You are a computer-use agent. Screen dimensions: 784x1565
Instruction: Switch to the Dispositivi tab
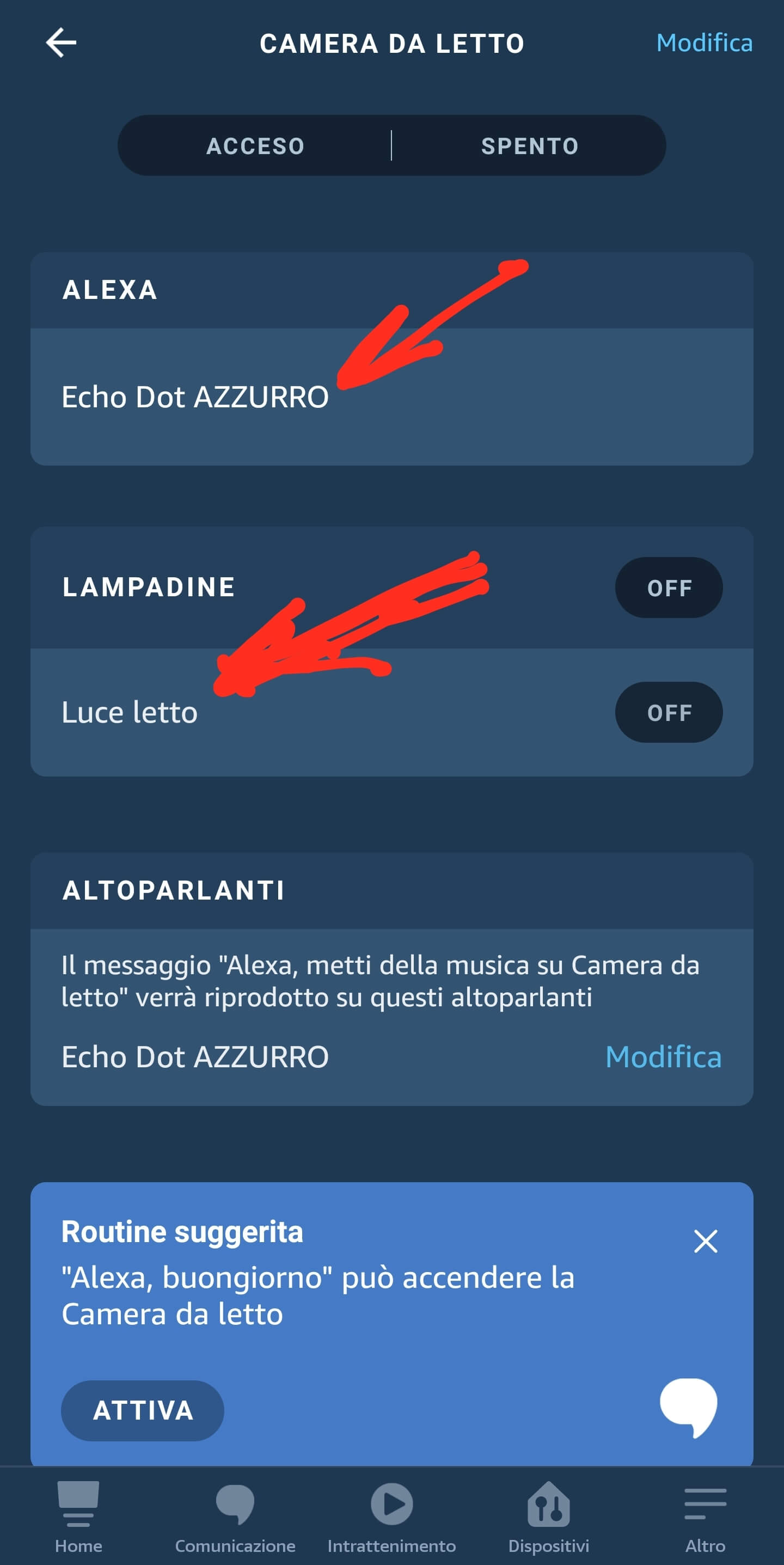point(548,1516)
